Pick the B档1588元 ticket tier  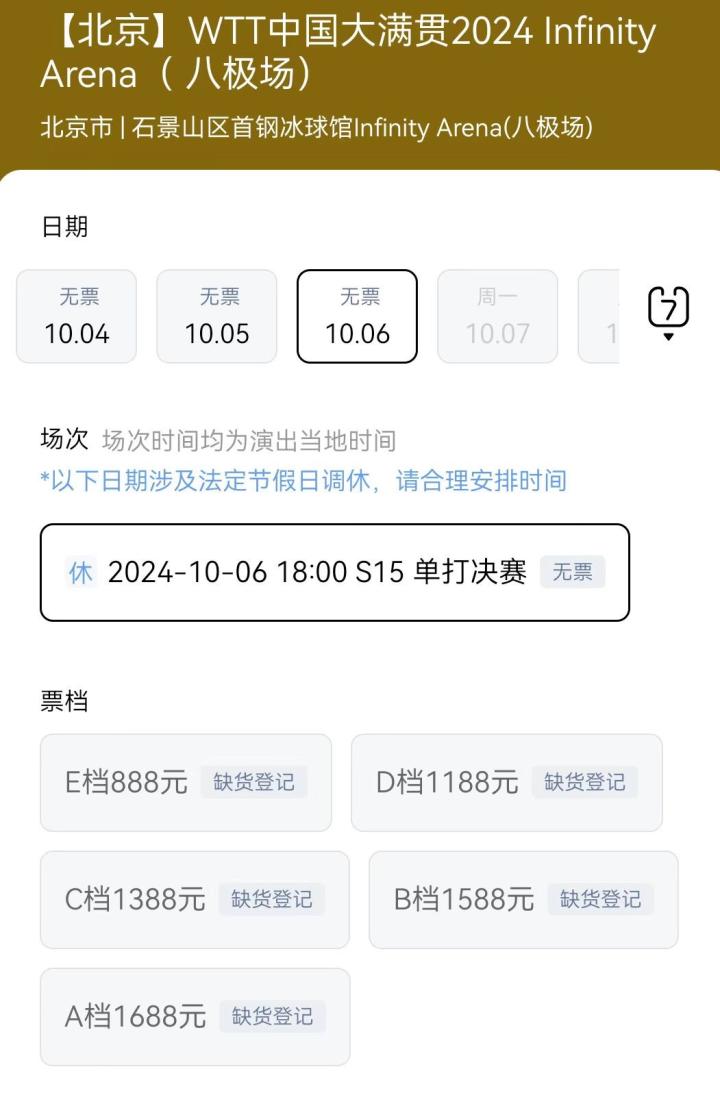[x=523, y=899]
